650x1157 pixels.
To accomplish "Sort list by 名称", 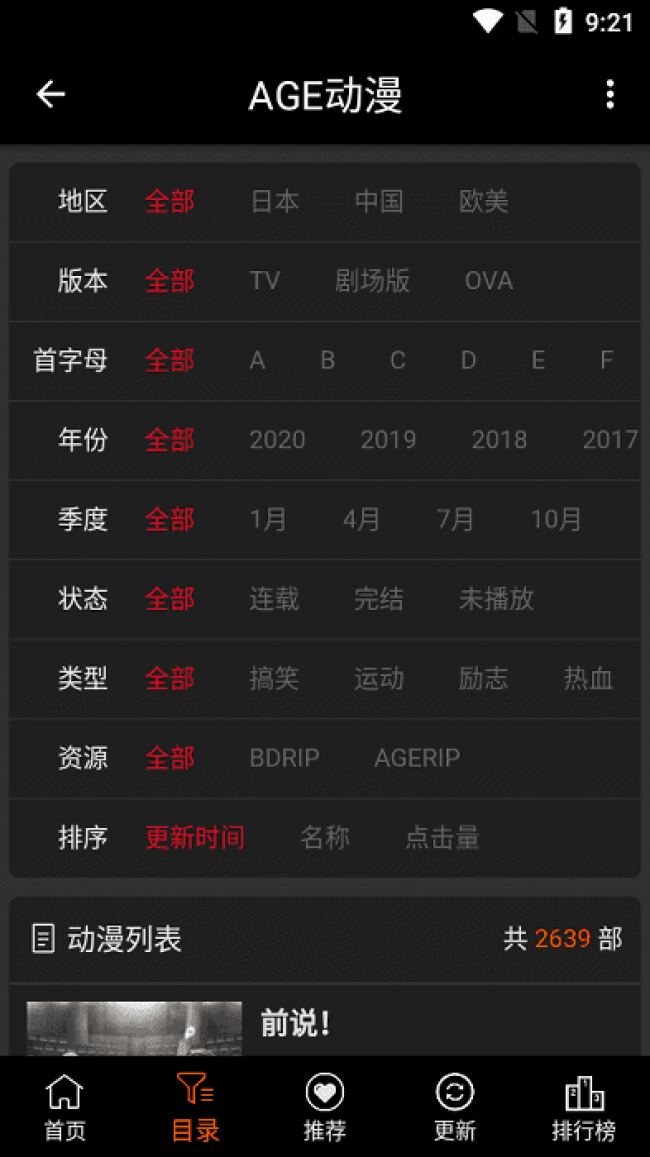I will [325, 837].
